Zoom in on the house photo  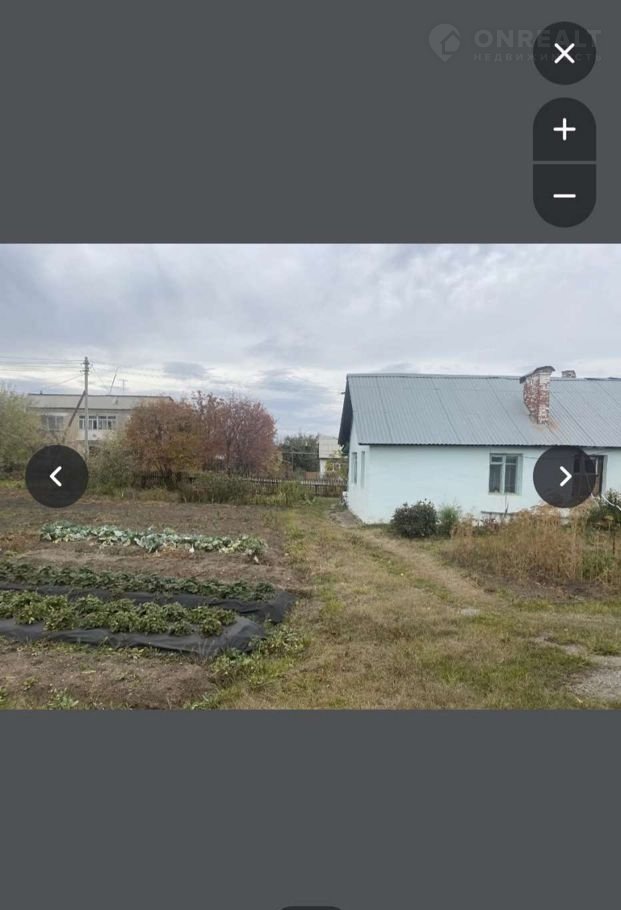564,129
